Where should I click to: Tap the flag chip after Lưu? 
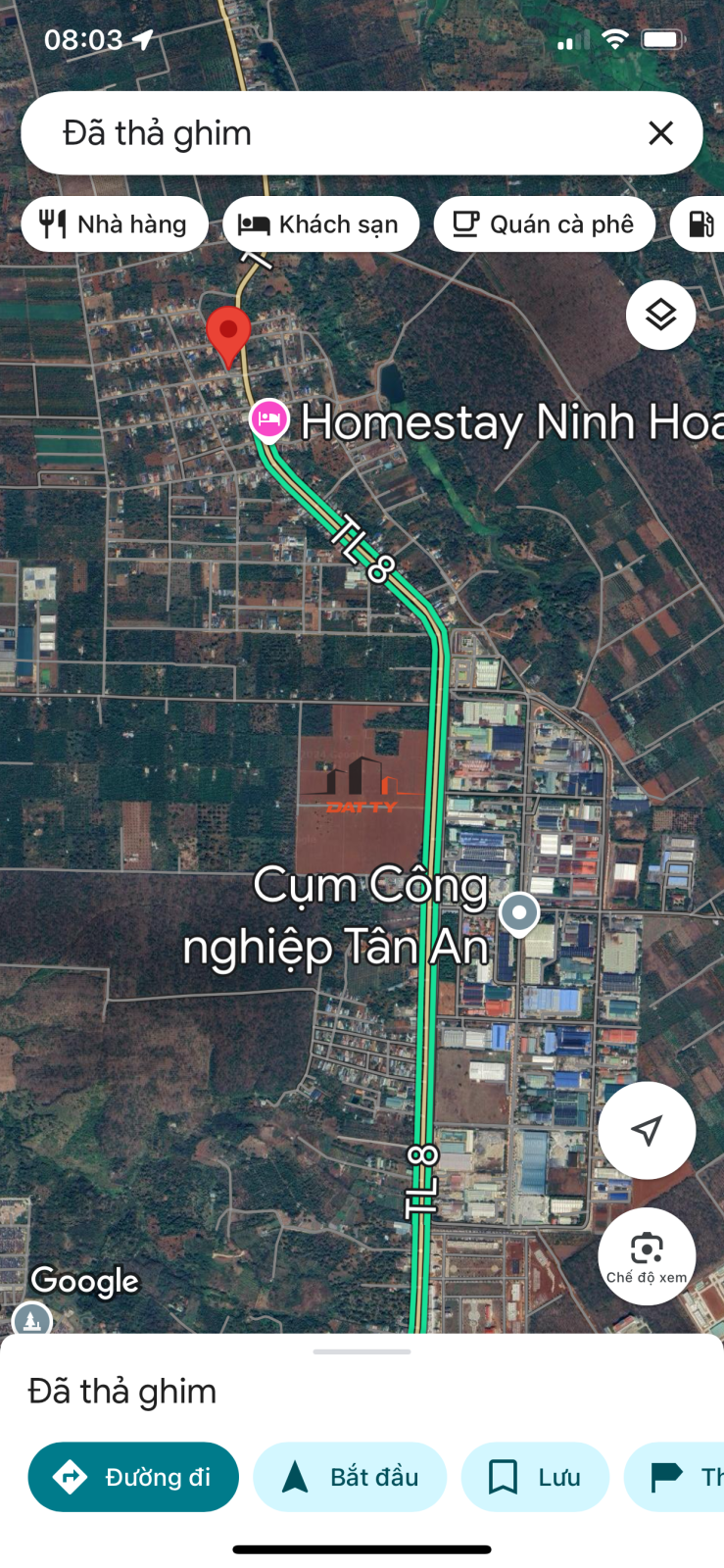pyautogui.click(x=675, y=1477)
